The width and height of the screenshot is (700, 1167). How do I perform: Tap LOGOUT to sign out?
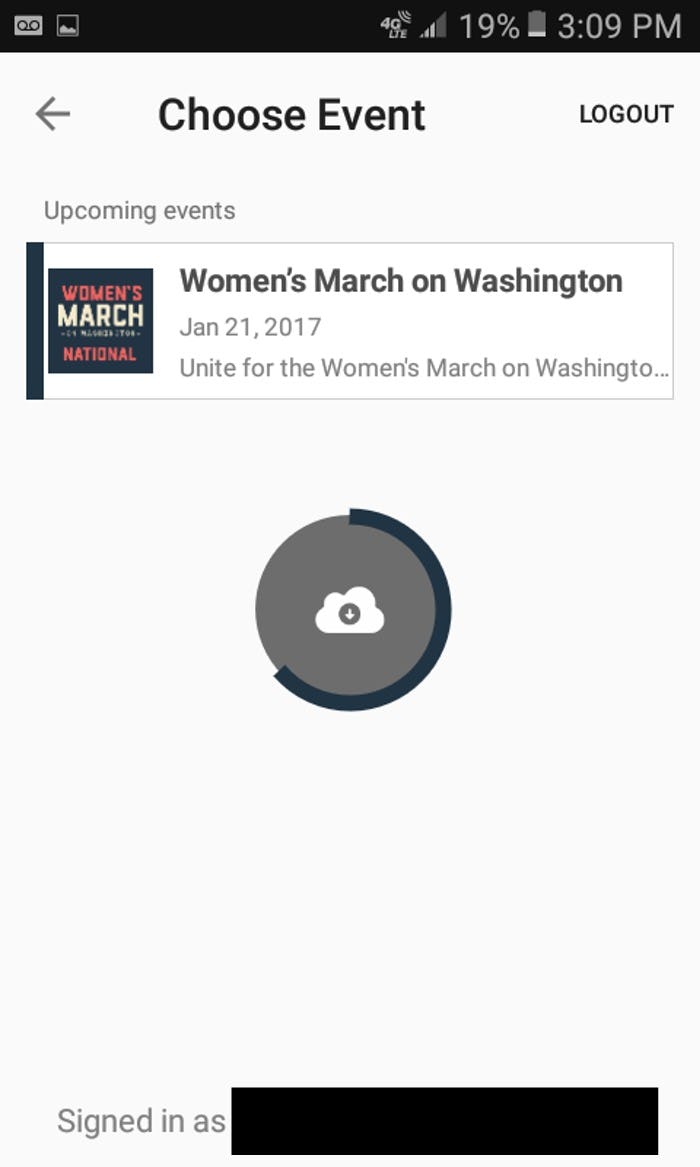click(x=626, y=114)
